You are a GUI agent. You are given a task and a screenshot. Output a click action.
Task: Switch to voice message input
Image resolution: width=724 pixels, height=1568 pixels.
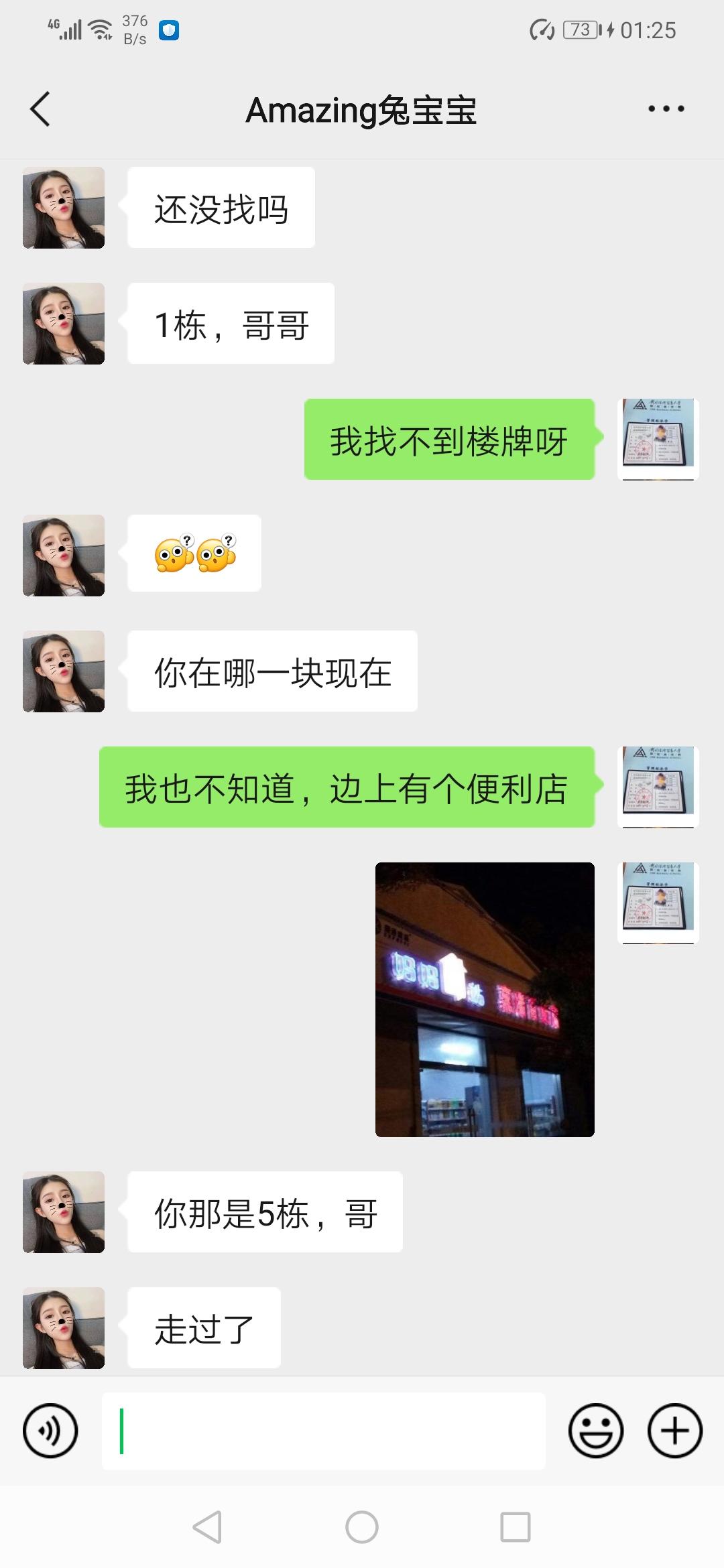coord(50,1431)
